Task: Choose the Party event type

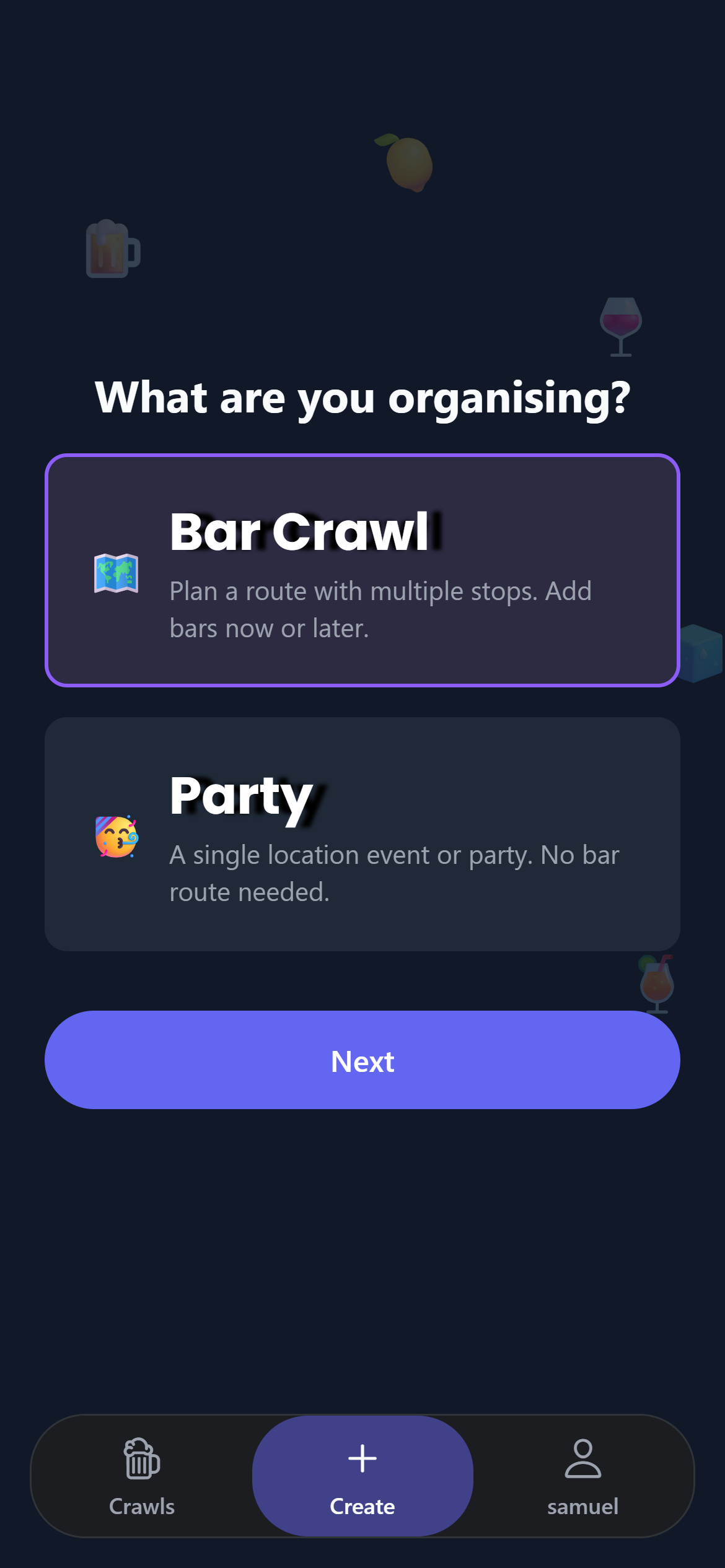Action: coord(362,834)
